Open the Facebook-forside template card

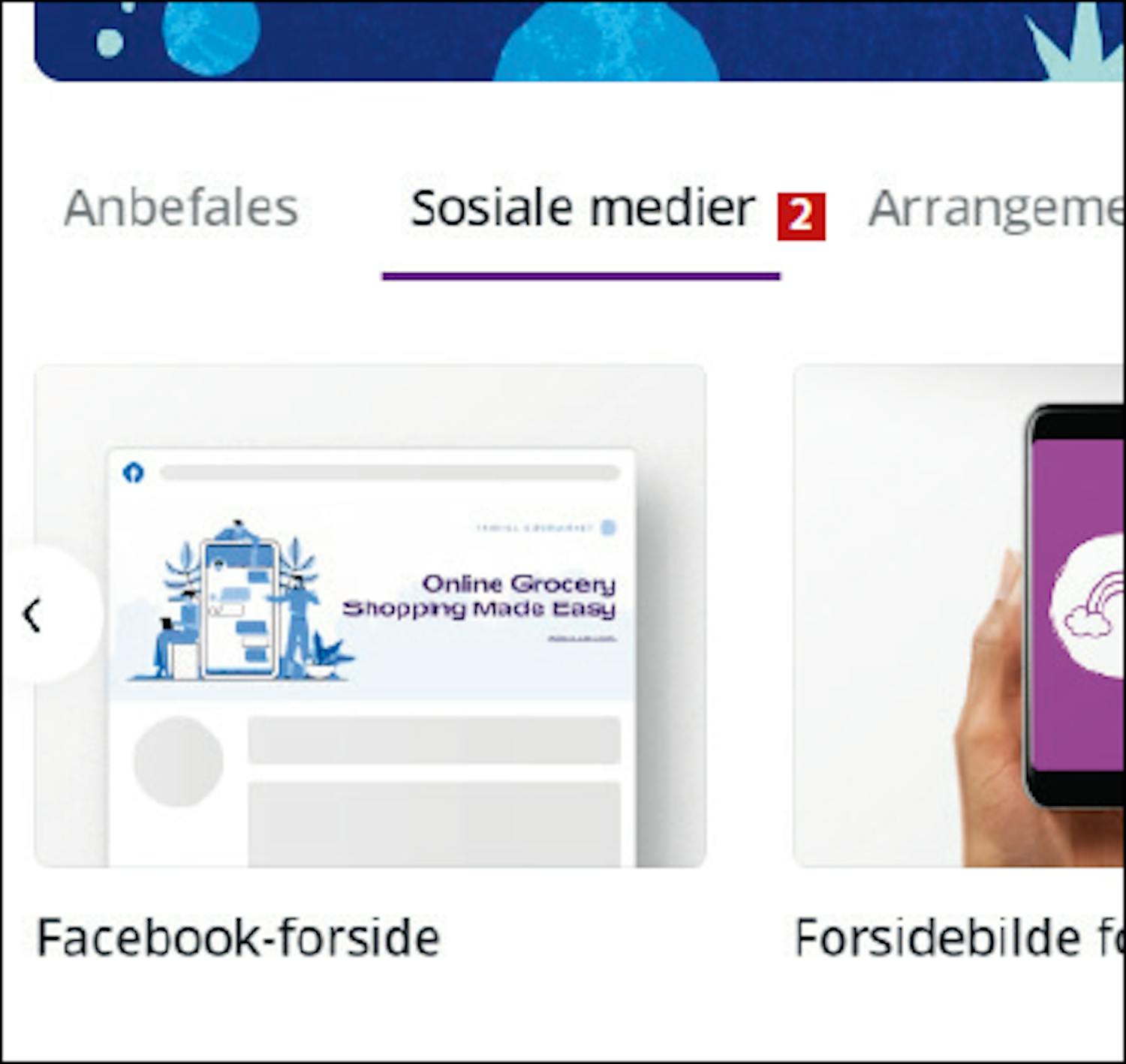(x=369, y=615)
